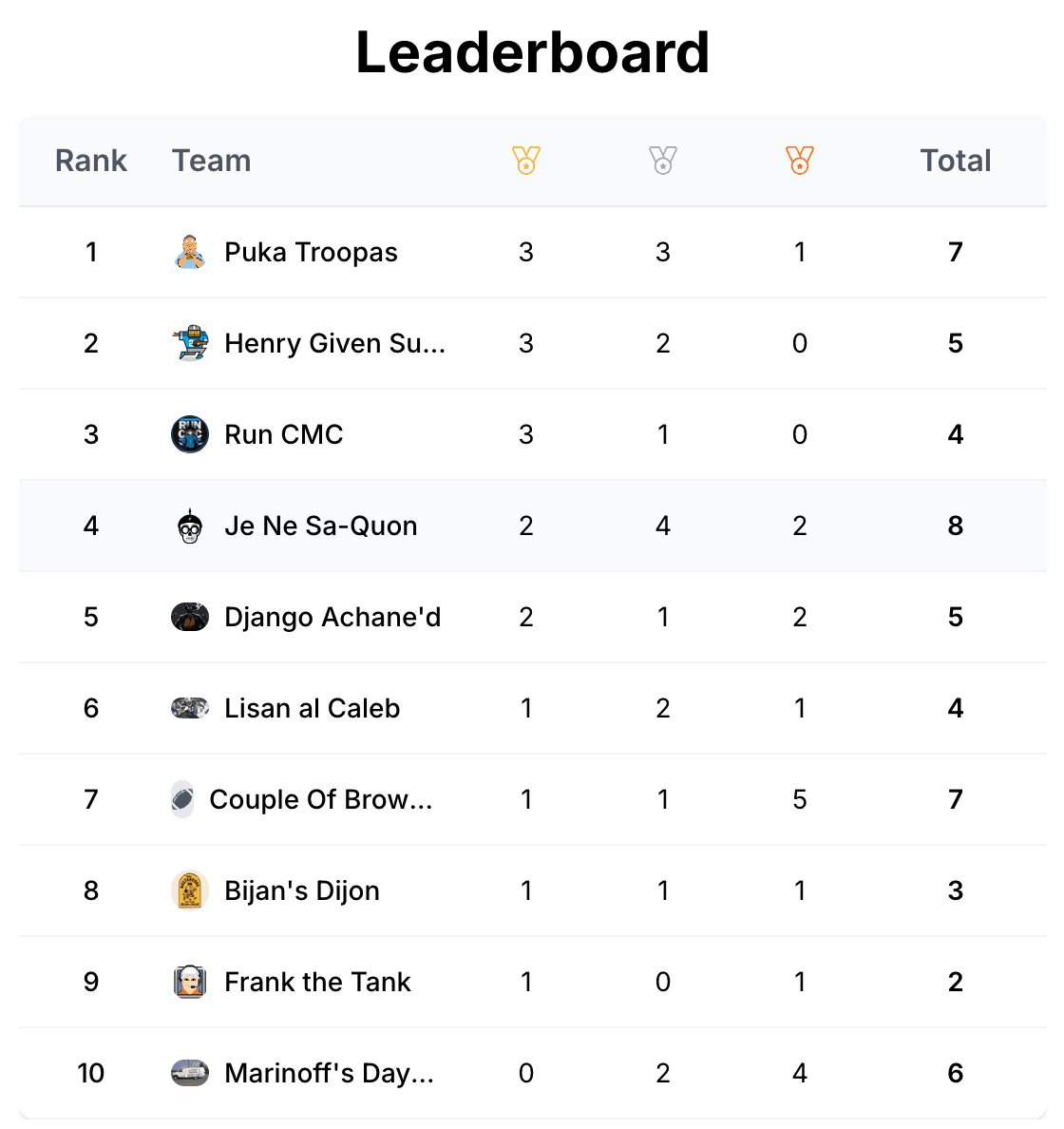Click the Rank column header
The width and height of the screenshot is (1064, 1129).
(x=91, y=161)
